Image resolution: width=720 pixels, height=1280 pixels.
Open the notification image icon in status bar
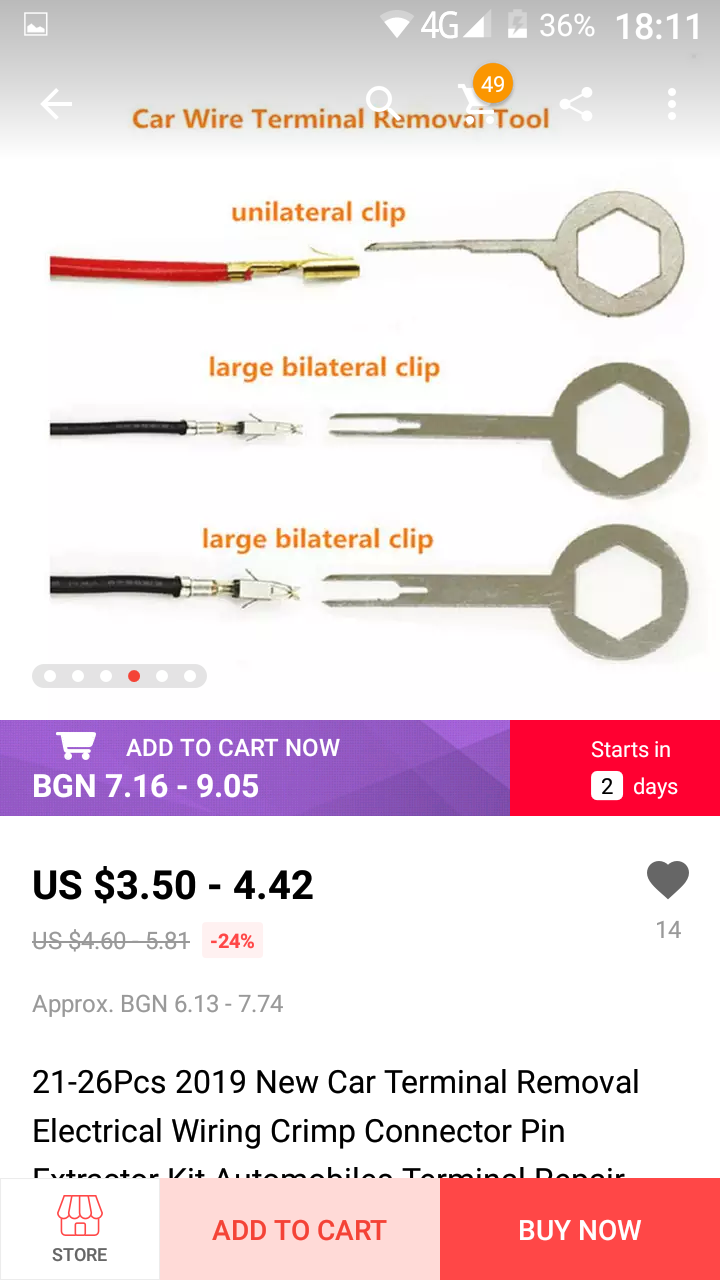36,24
